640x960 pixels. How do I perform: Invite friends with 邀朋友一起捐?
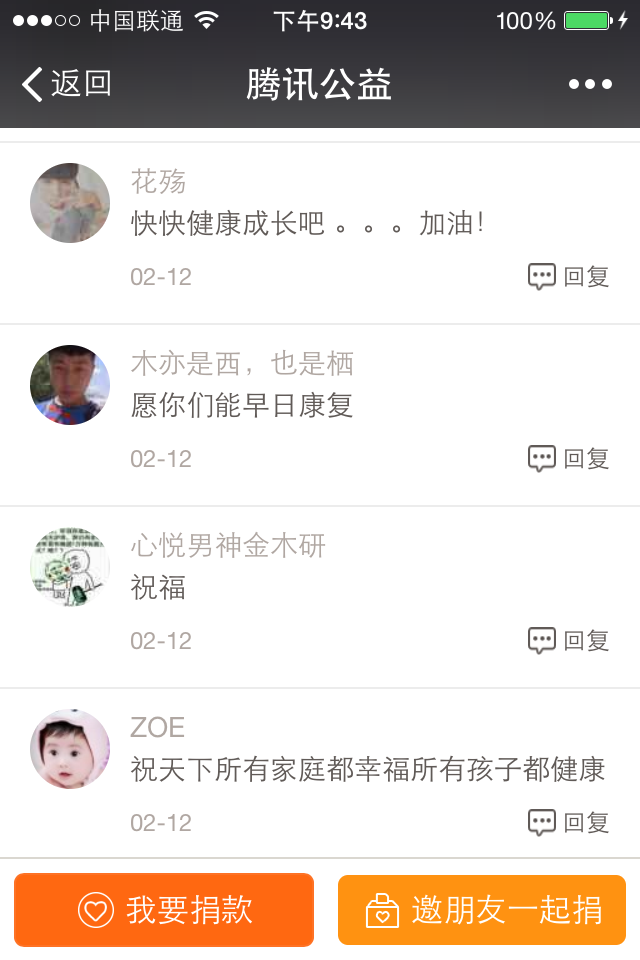point(482,910)
